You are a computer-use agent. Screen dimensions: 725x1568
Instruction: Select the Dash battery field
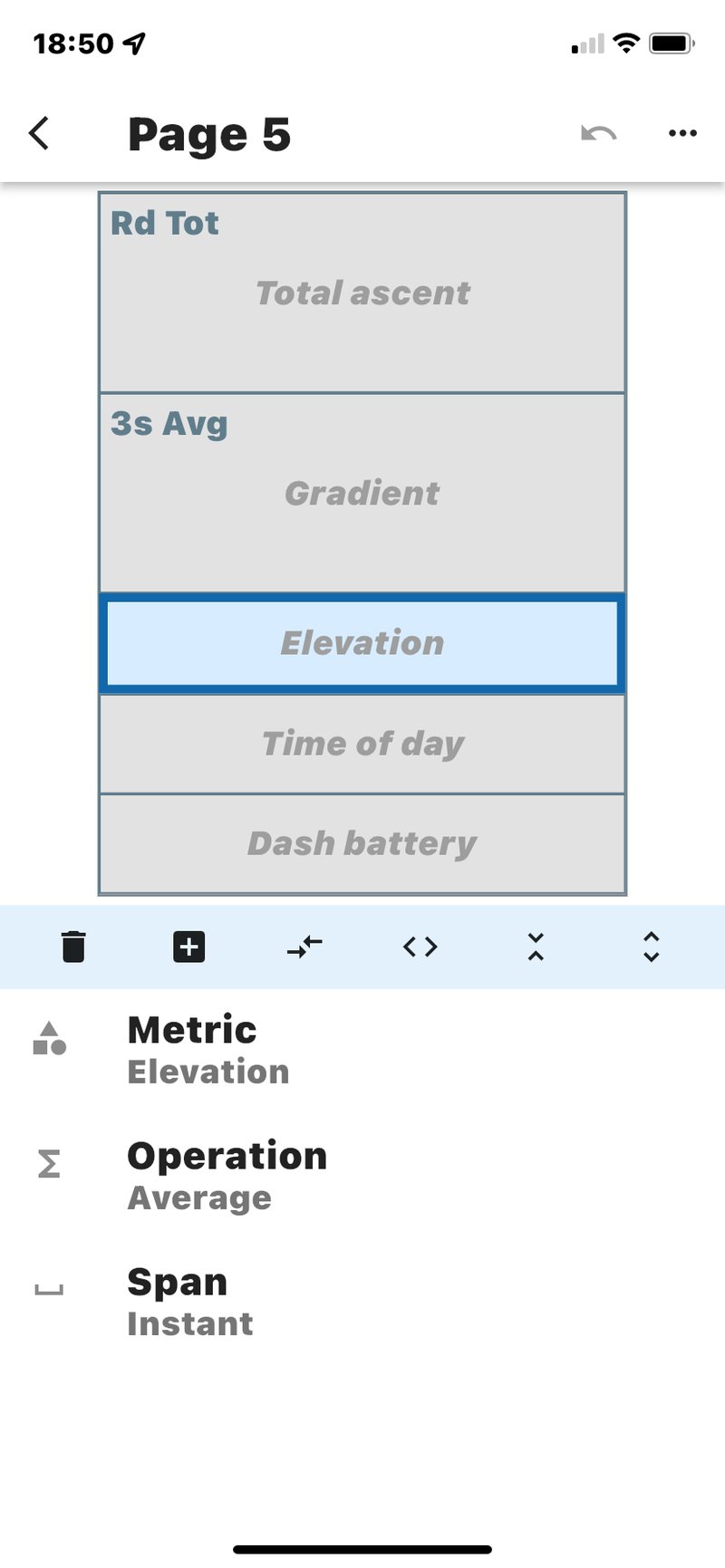(362, 843)
